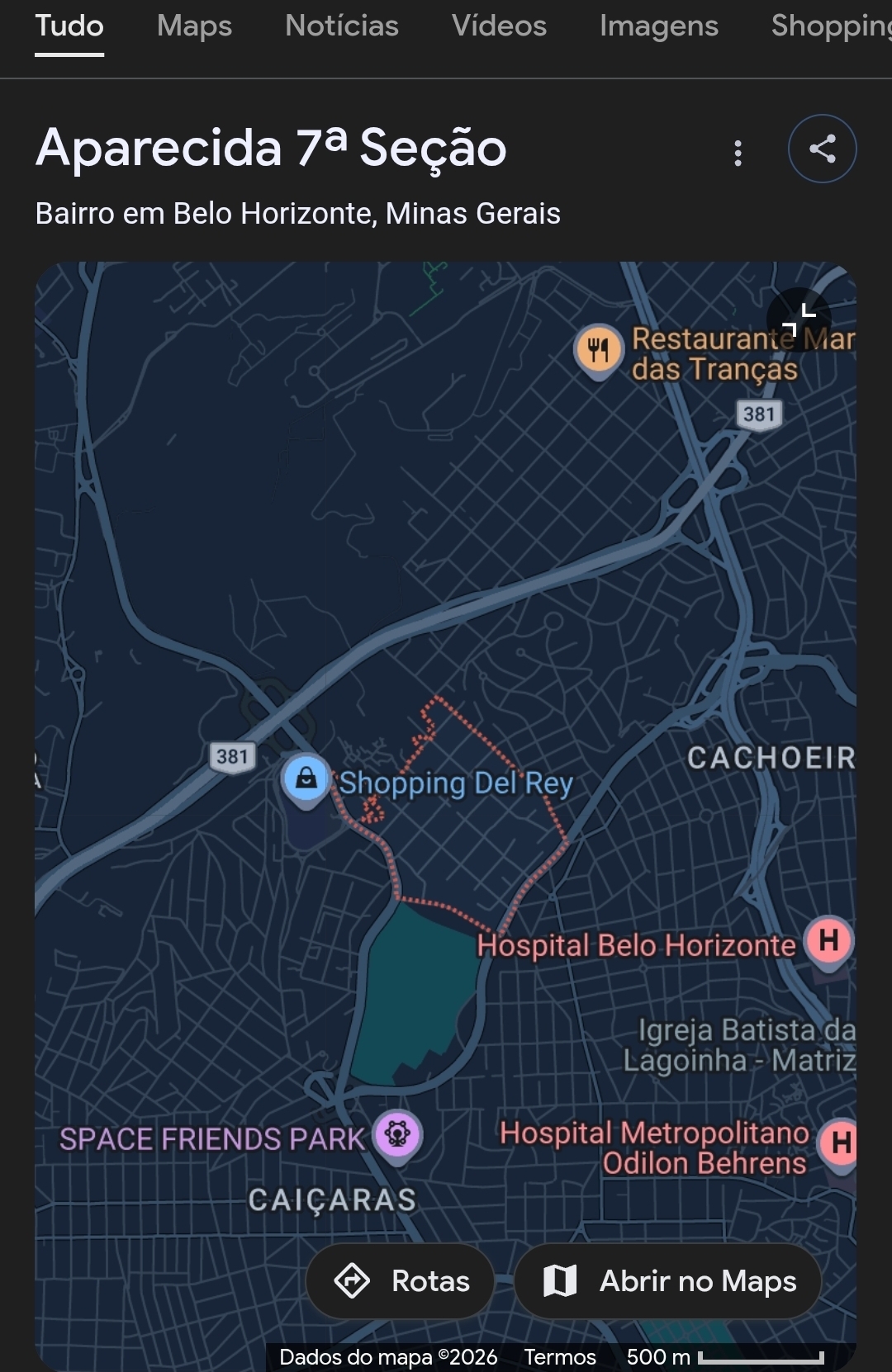The width and height of the screenshot is (892, 1372).
Task: Select the Tudo tab
Action: click(x=69, y=26)
